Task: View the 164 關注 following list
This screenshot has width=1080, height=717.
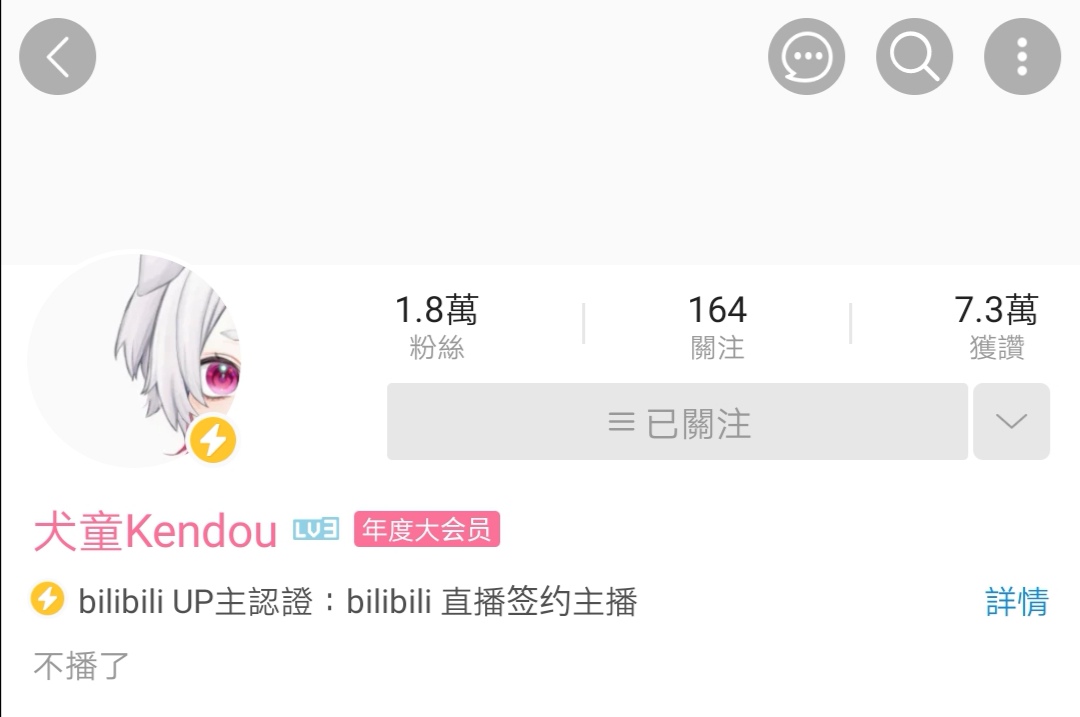Action: click(x=717, y=325)
